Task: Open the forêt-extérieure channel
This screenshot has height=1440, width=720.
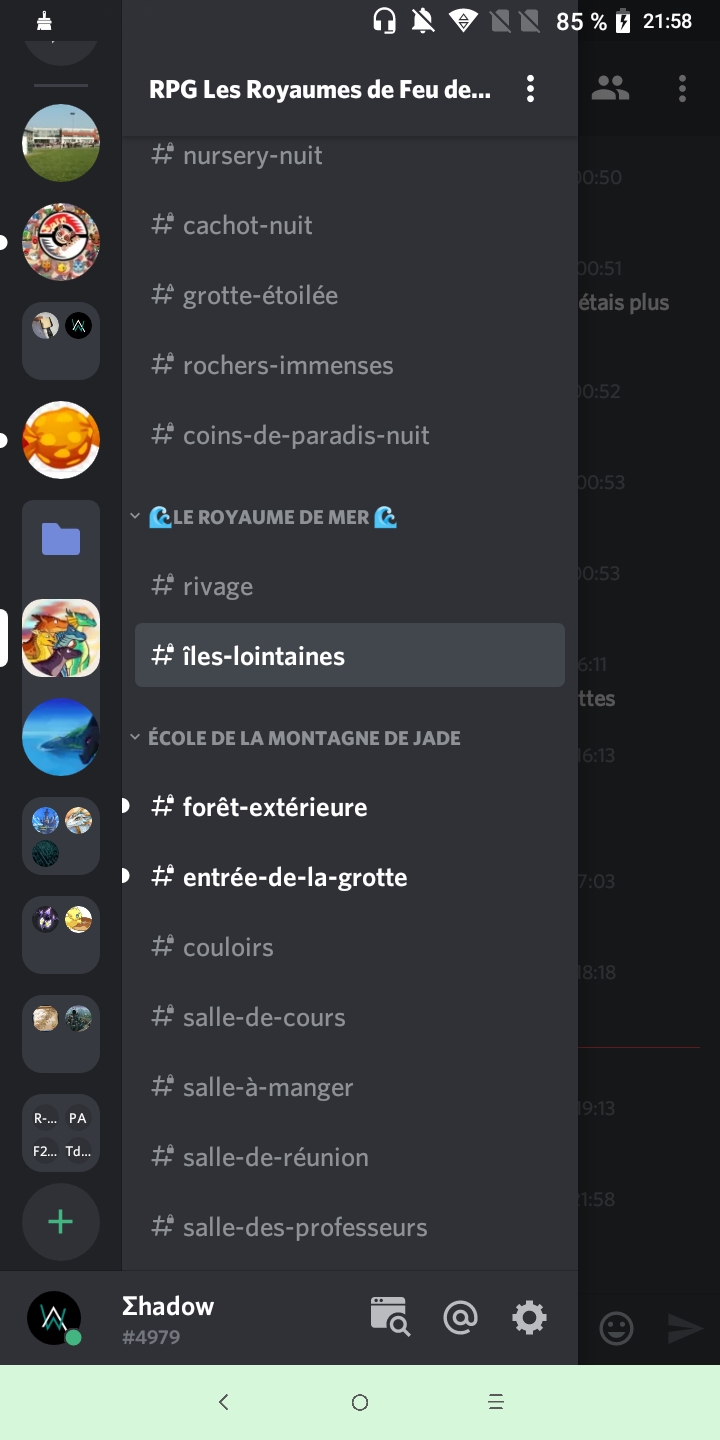Action: coord(275,807)
